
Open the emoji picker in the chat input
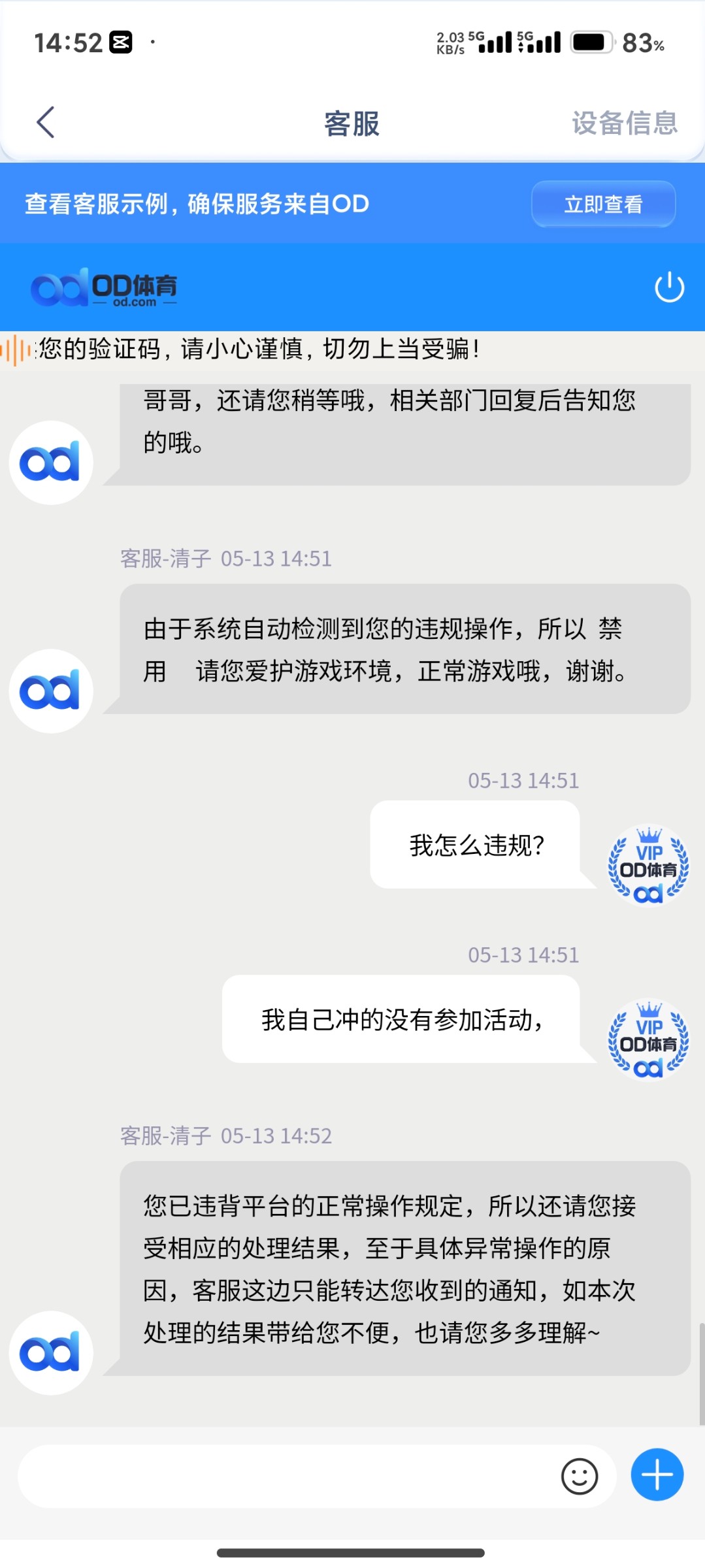(x=580, y=1475)
